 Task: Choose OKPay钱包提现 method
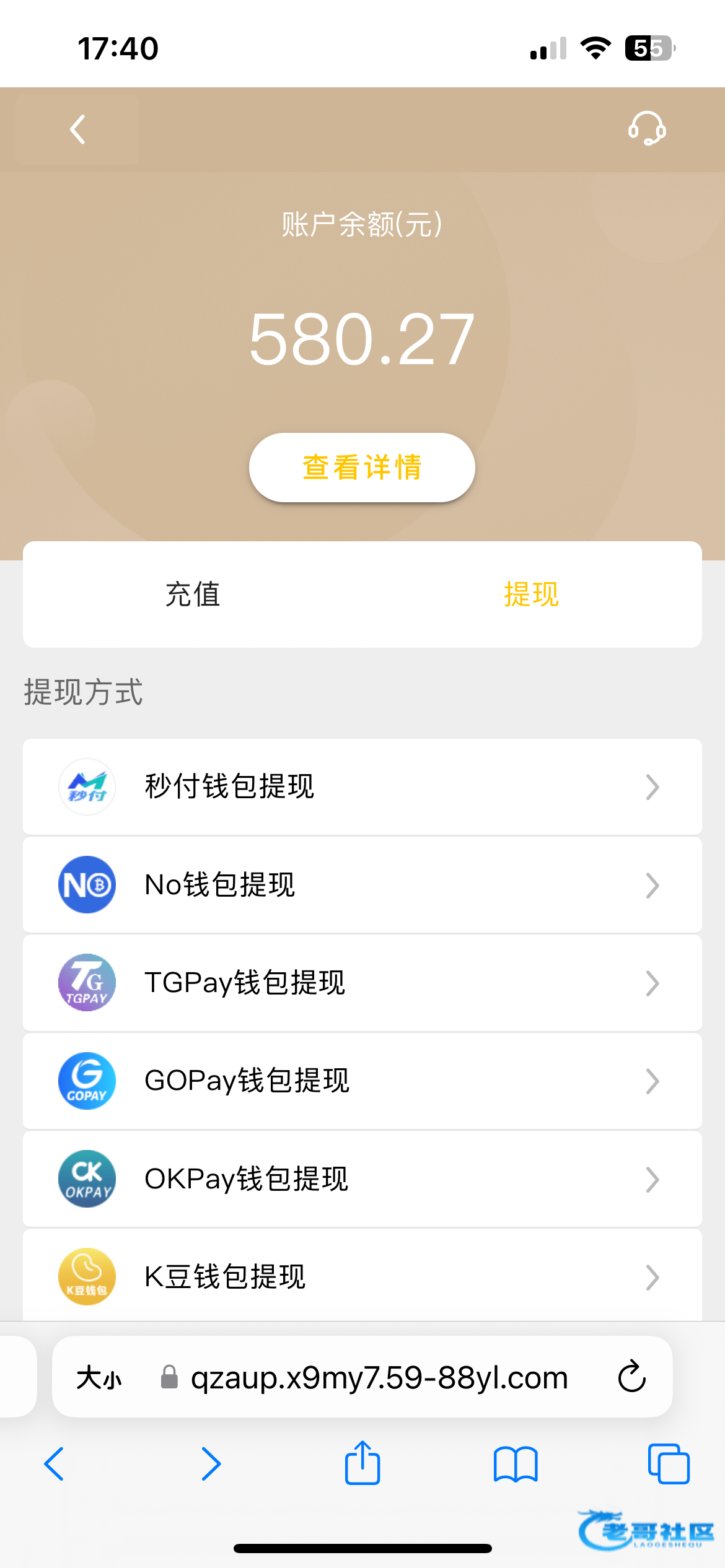[x=362, y=1178]
